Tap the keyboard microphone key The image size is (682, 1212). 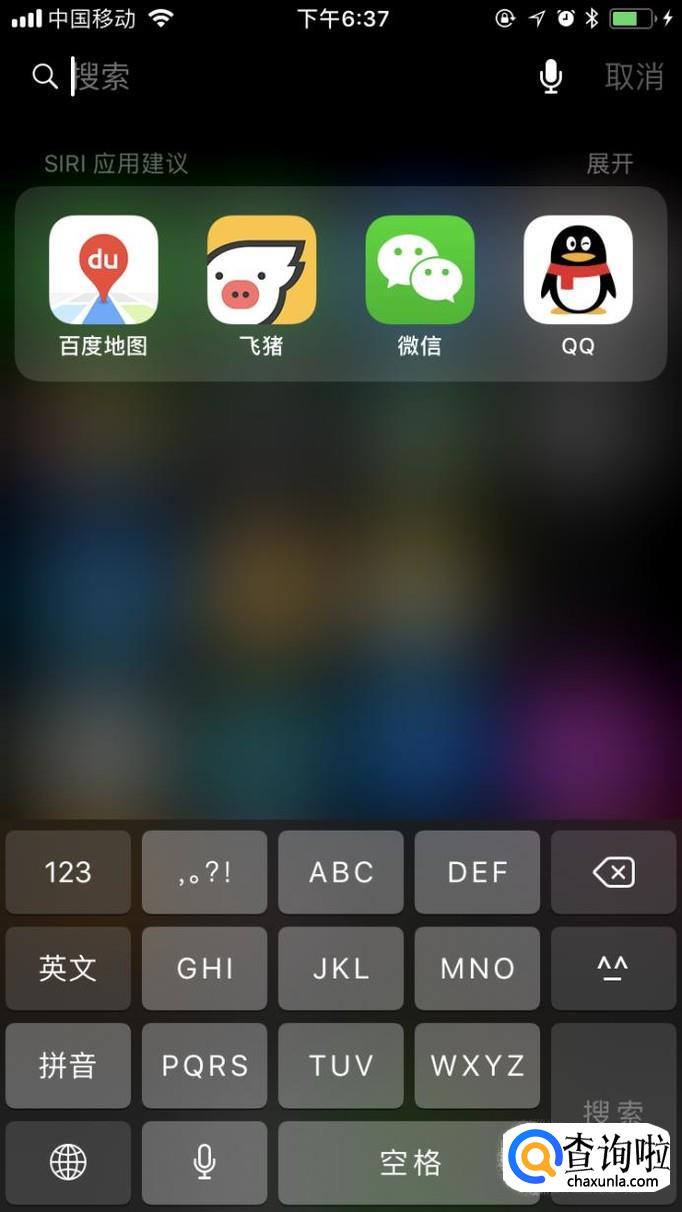[204, 1162]
